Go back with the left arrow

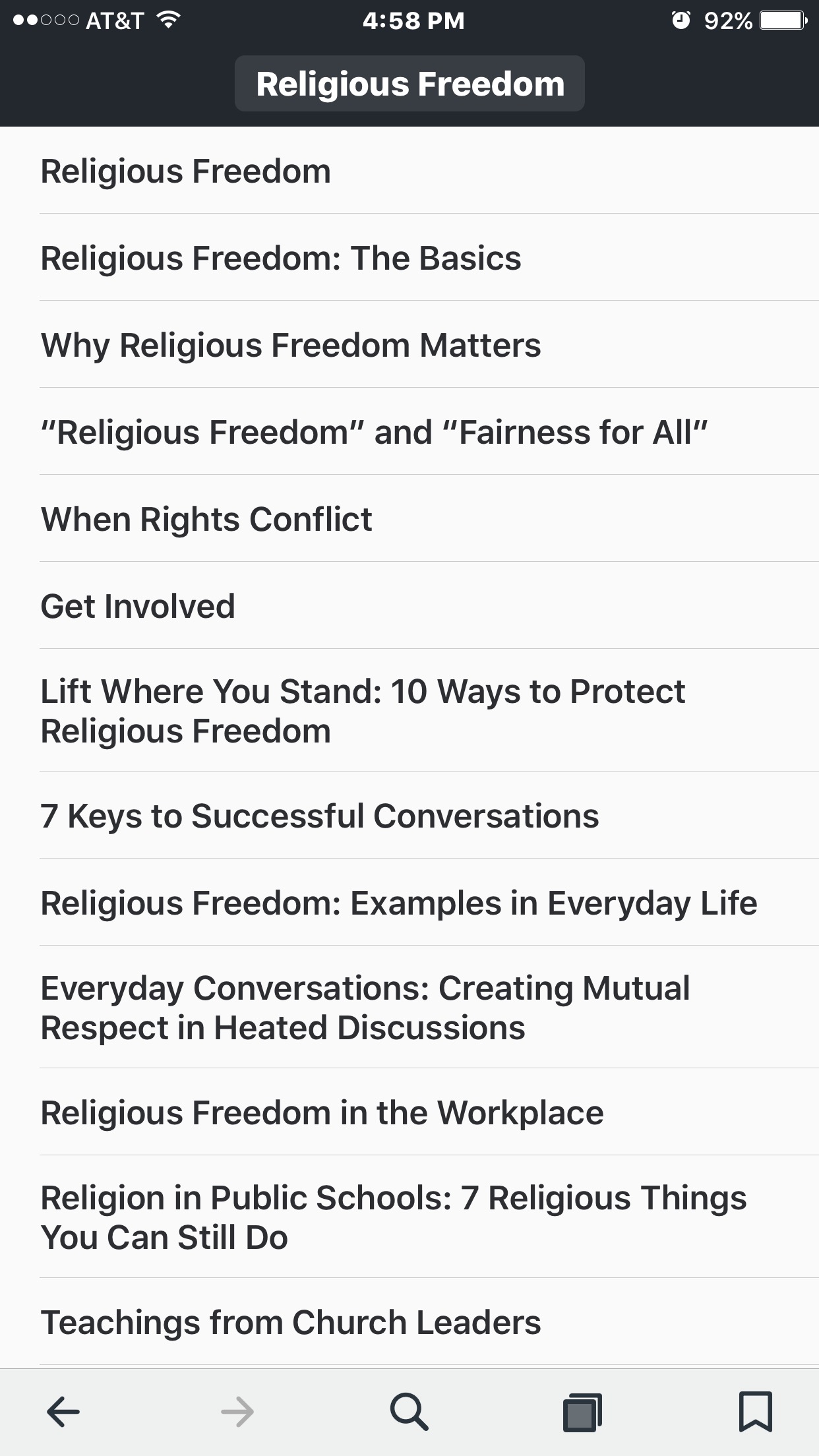(x=63, y=1412)
